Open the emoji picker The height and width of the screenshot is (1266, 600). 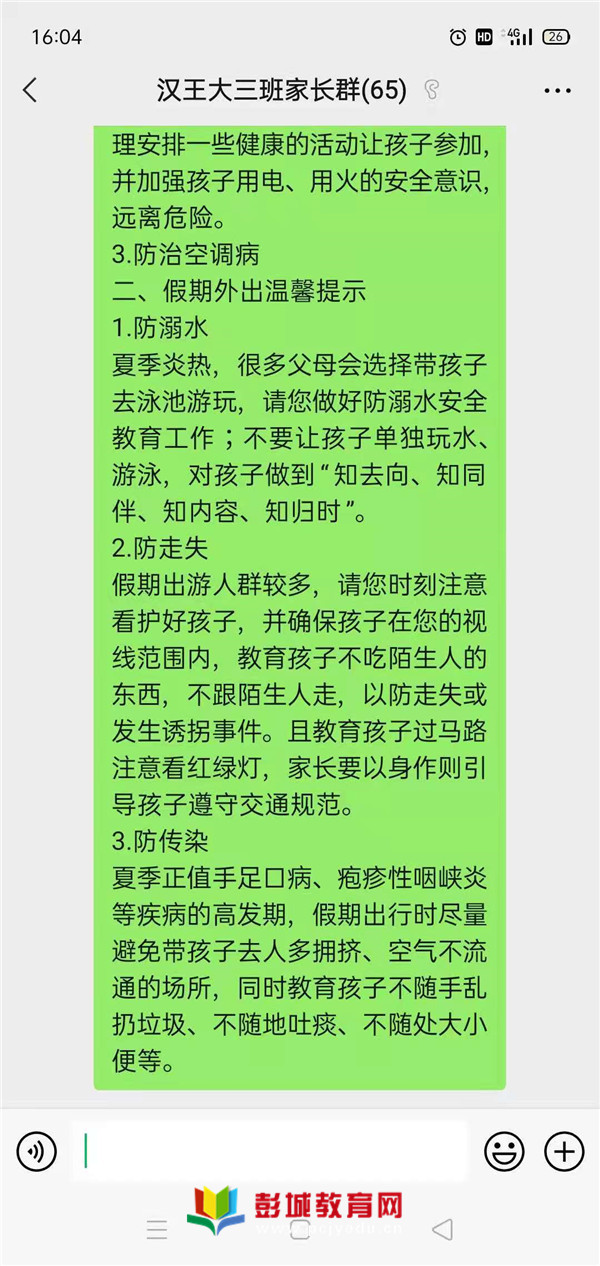point(505,1152)
